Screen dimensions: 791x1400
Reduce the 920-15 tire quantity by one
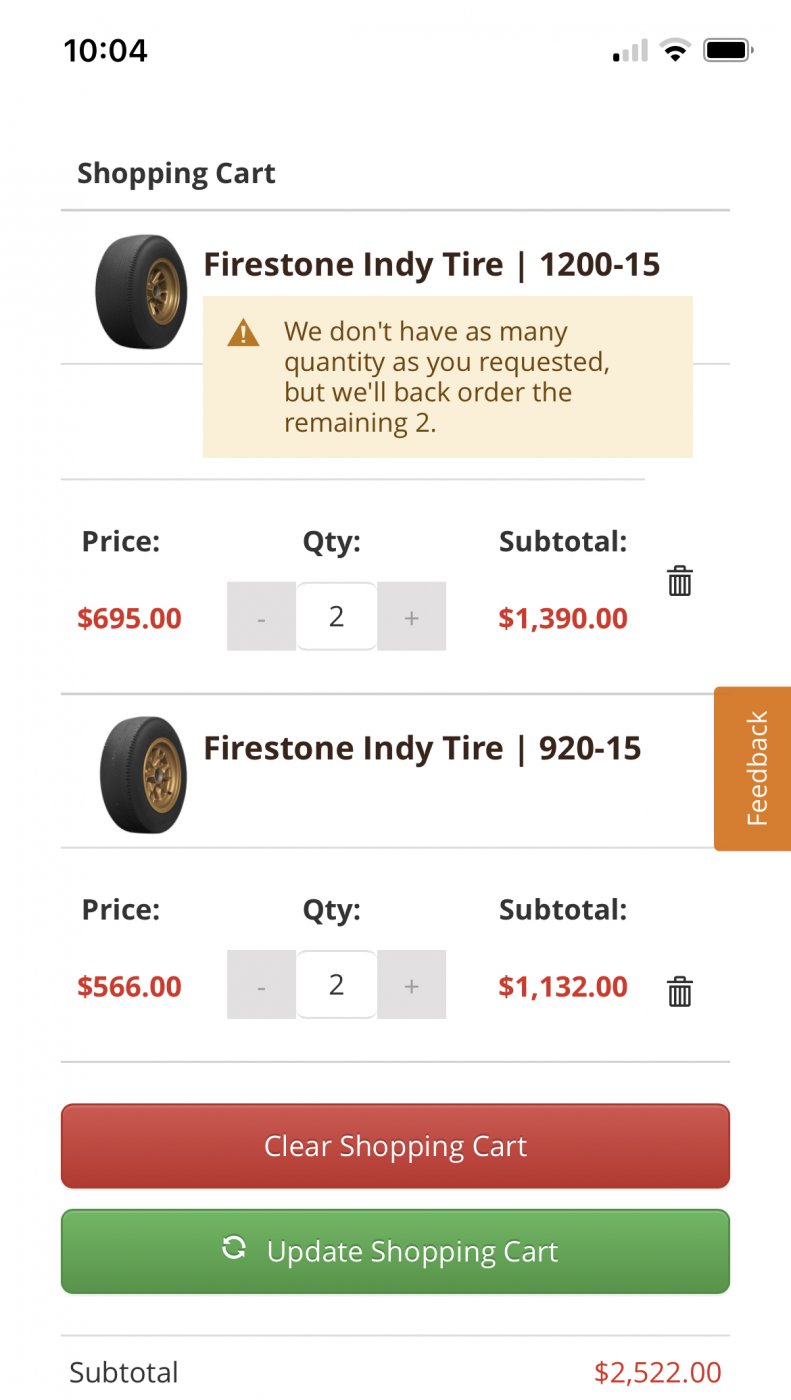pyautogui.click(x=261, y=985)
